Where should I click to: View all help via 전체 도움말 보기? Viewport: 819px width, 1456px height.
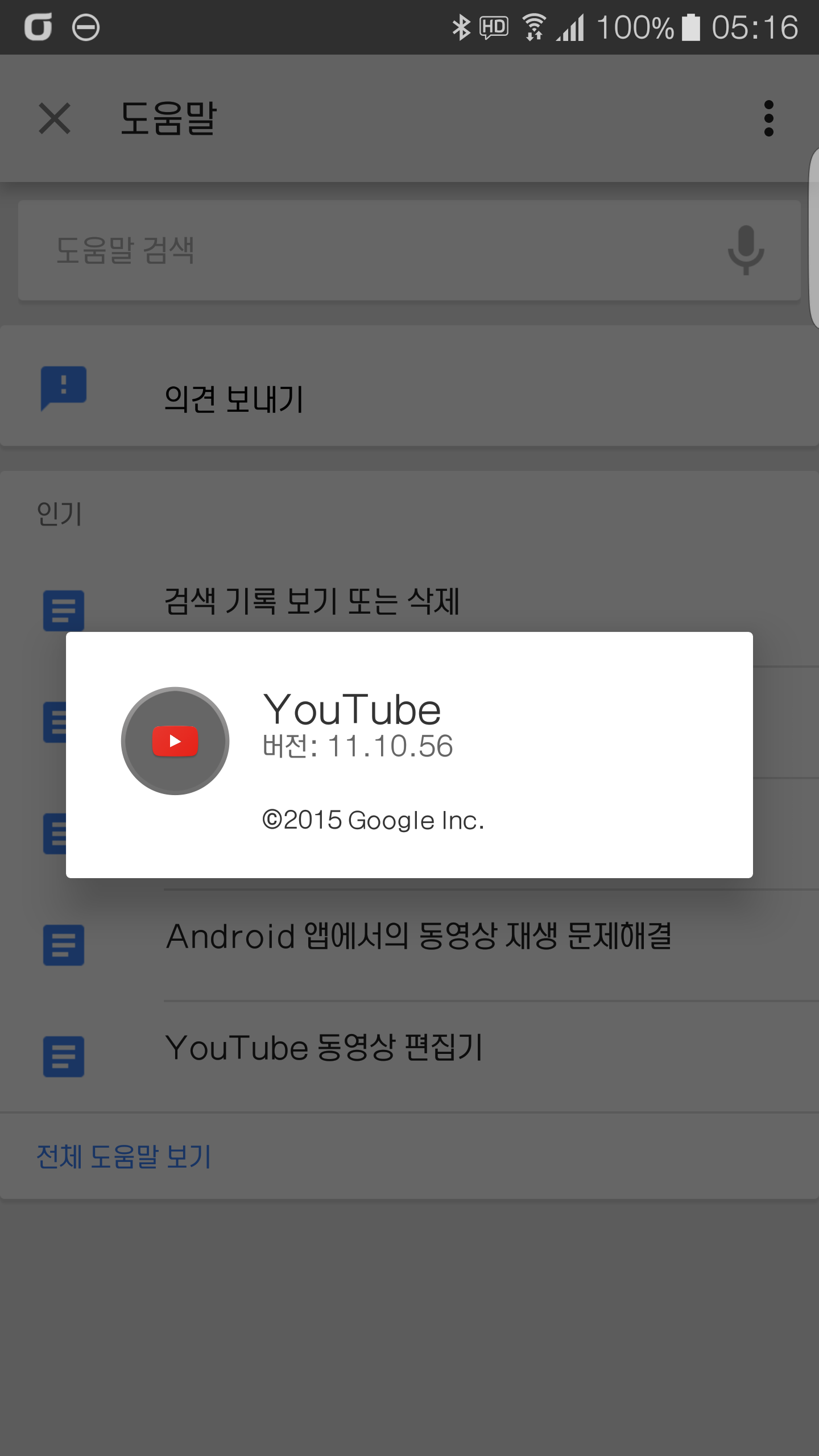[x=124, y=1157]
